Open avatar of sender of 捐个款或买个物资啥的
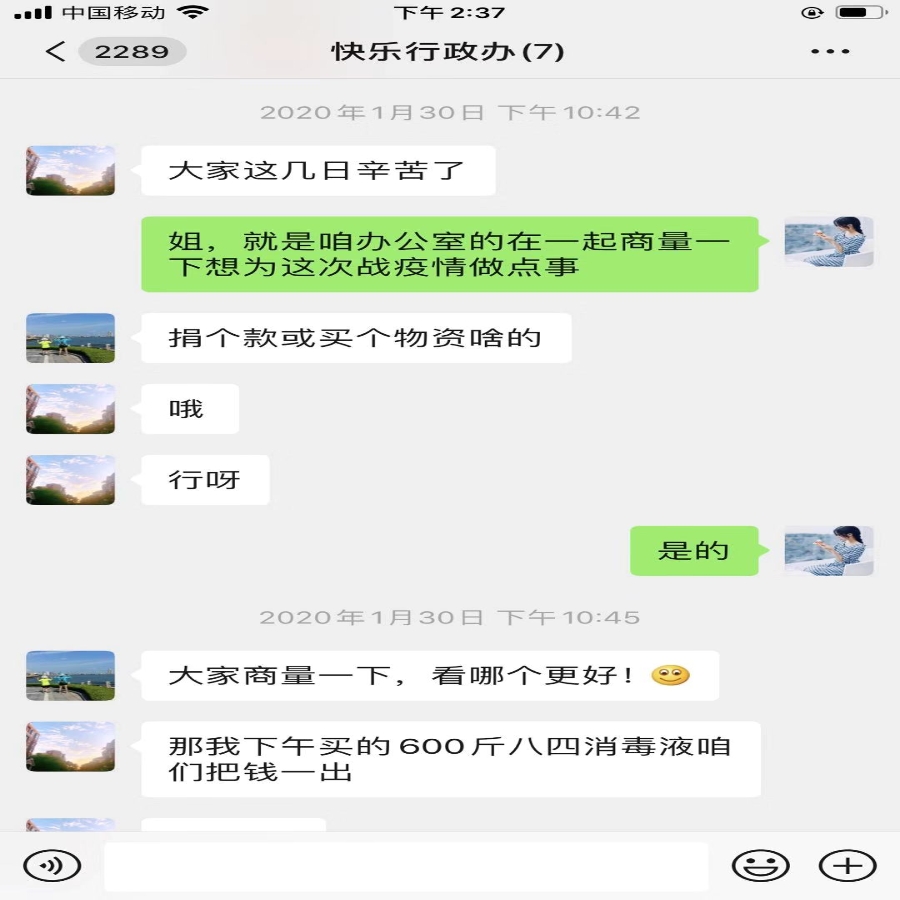The height and width of the screenshot is (900, 900). [x=70, y=338]
